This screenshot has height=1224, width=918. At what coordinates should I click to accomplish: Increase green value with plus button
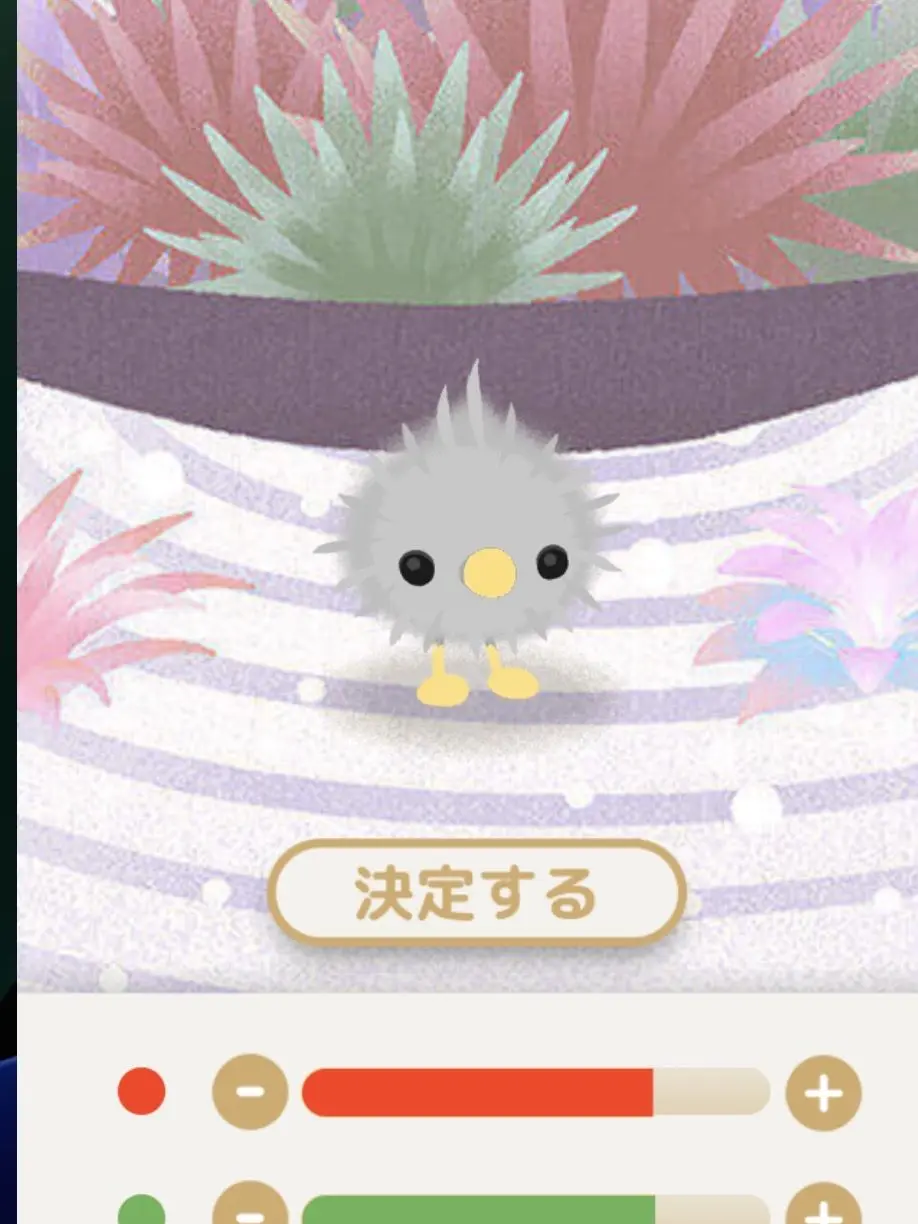pos(823,1210)
